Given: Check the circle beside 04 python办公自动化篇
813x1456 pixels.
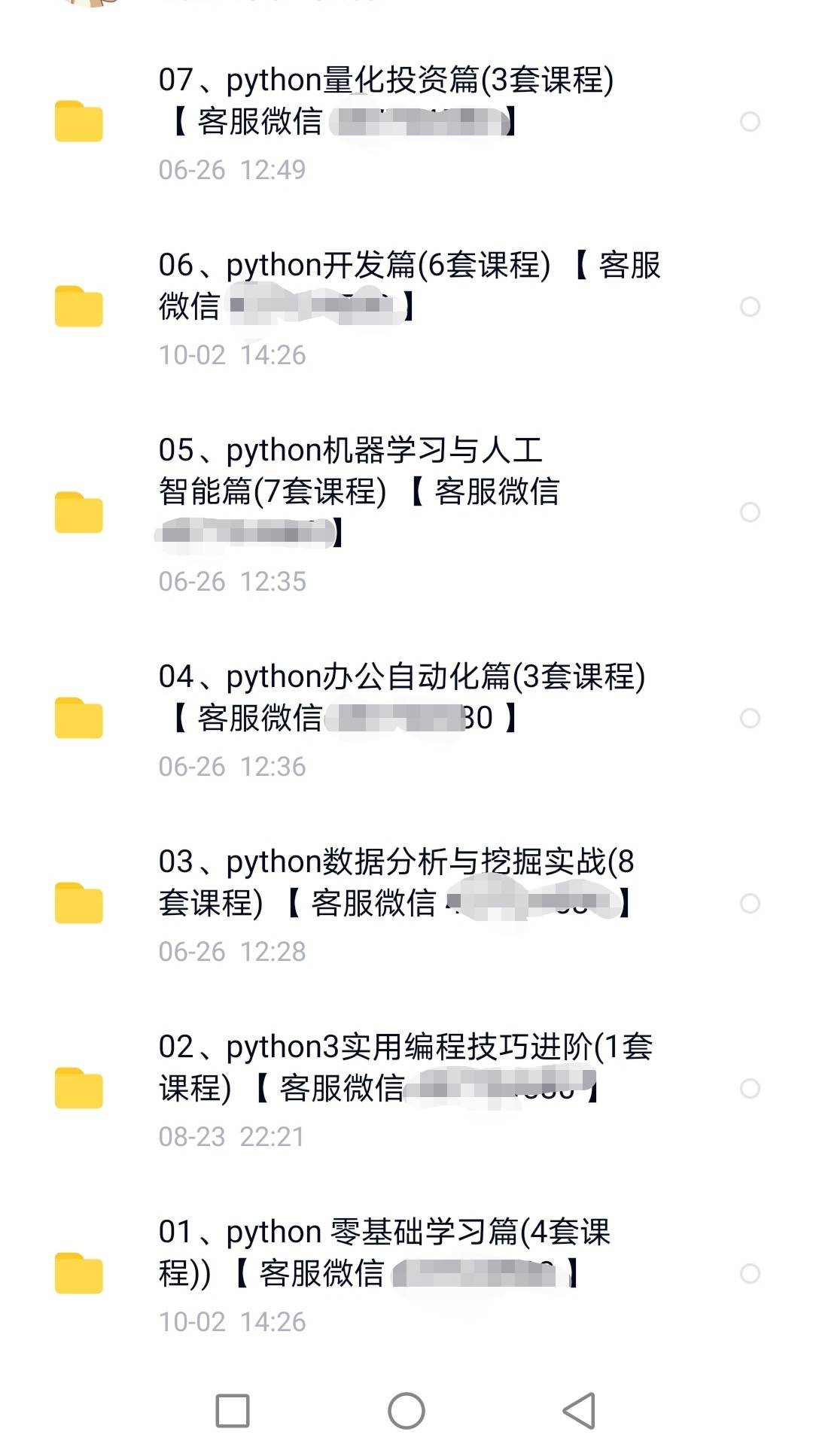Looking at the screenshot, I should [x=750, y=718].
